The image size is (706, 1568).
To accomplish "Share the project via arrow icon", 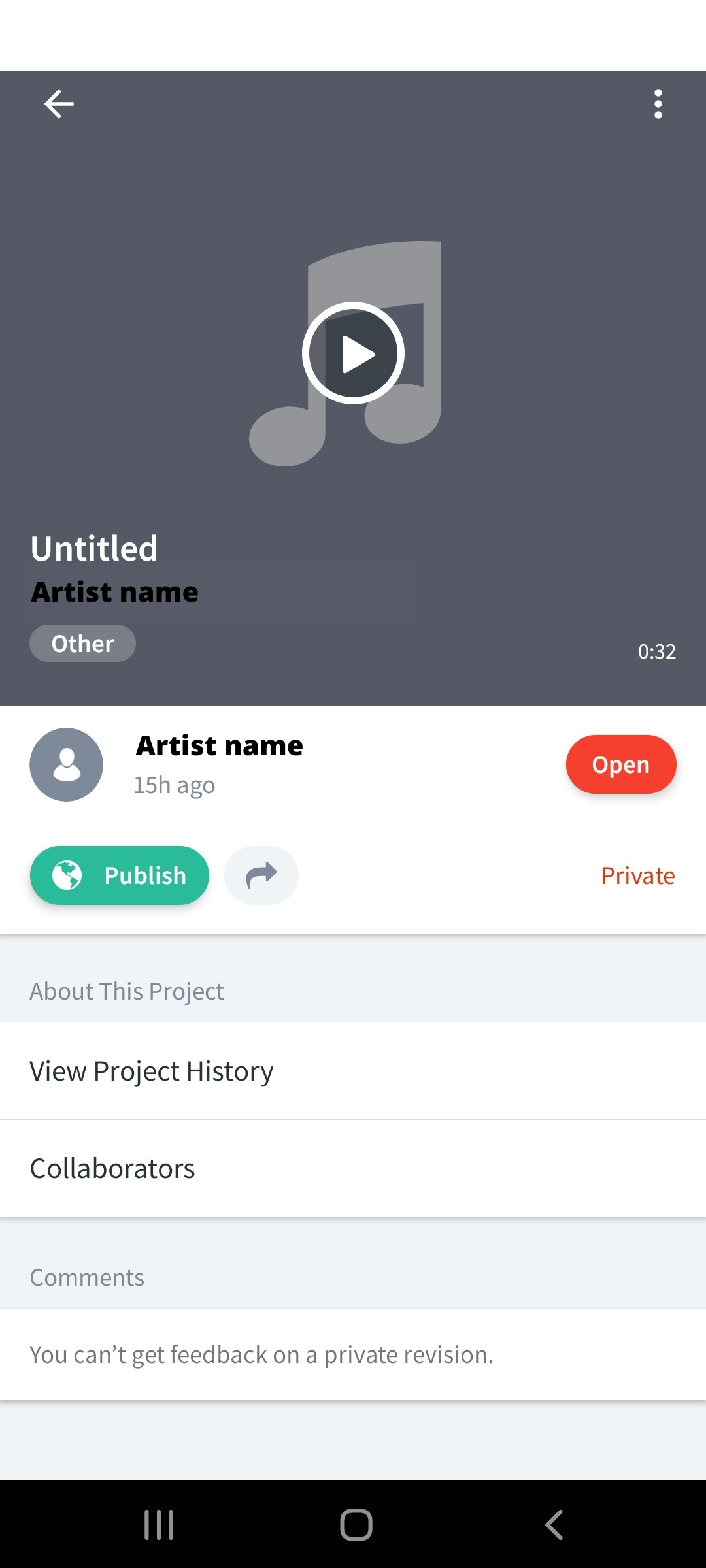I will tap(261, 875).
